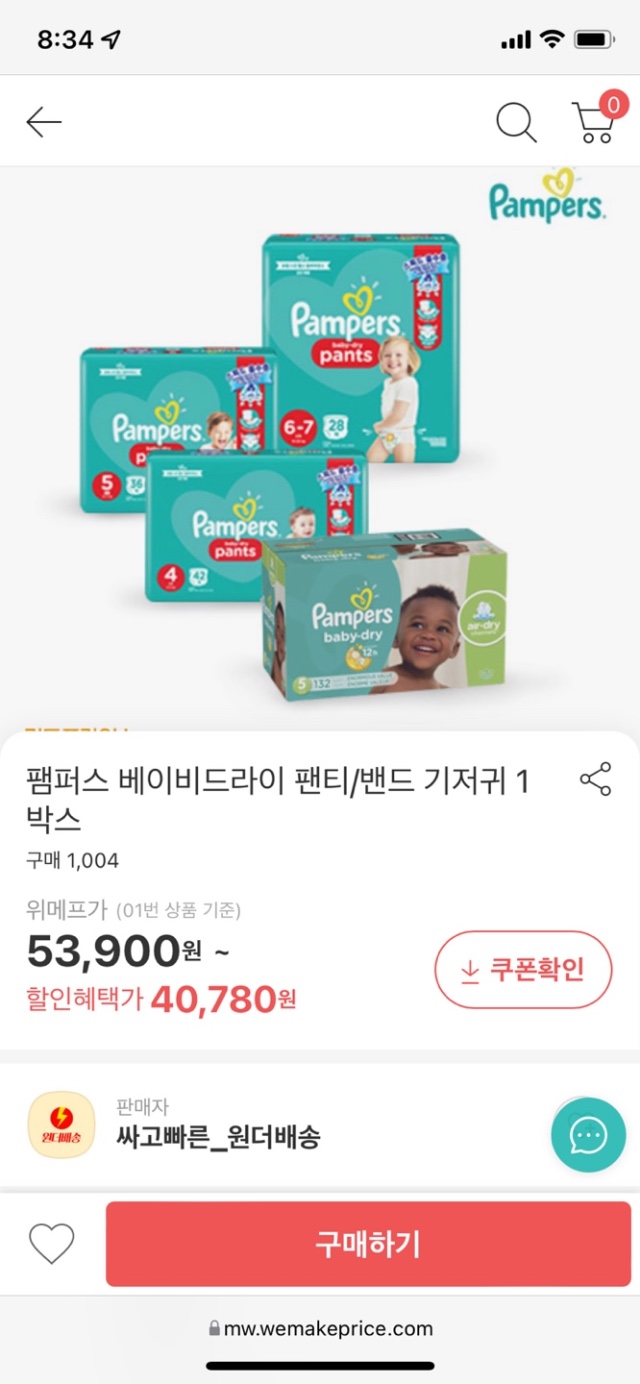Viewport: 640px width, 1384px height.
Task: Open seller 싸고빠른_원더배송 page
Action: (x=220, y=1136)
